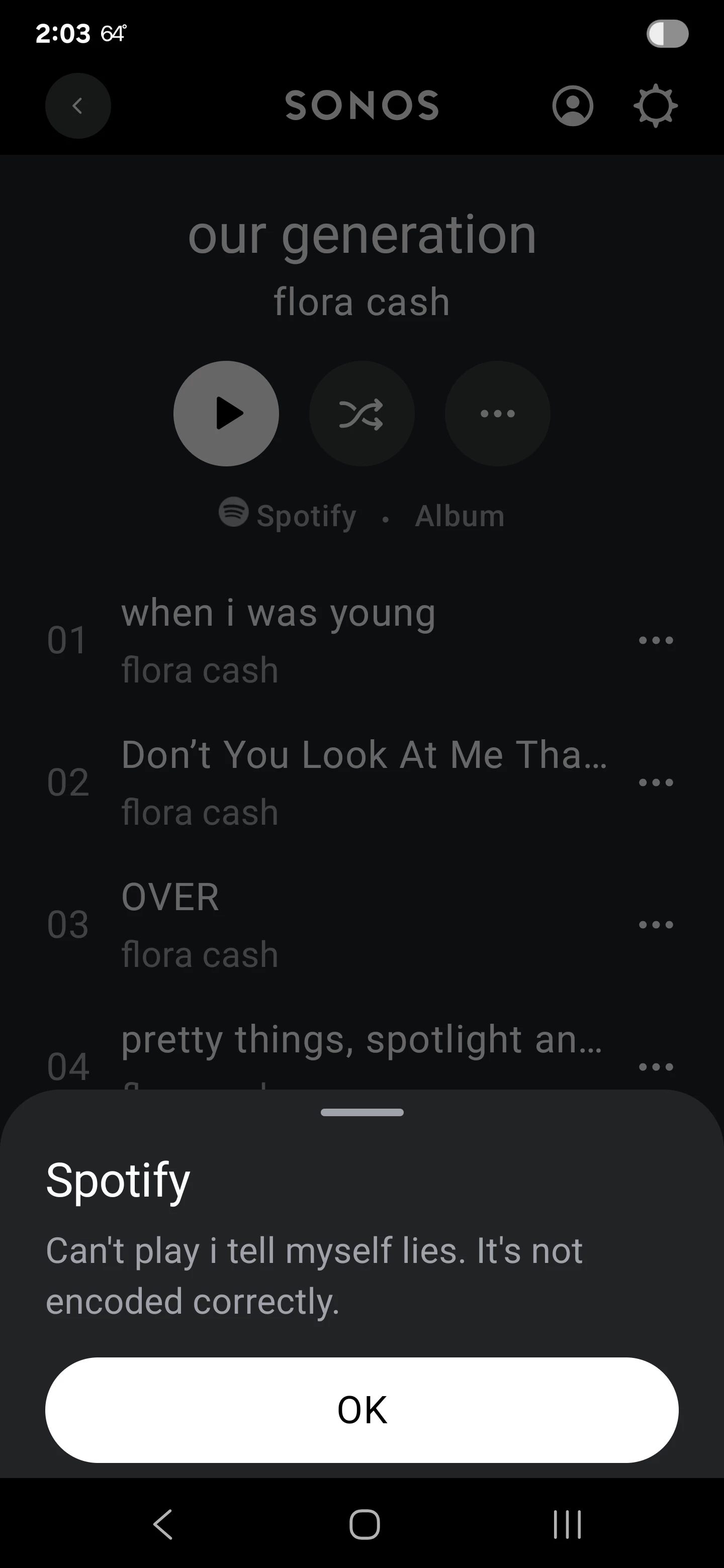
Task: Open options for OVER
Action: tap(655, 925)
